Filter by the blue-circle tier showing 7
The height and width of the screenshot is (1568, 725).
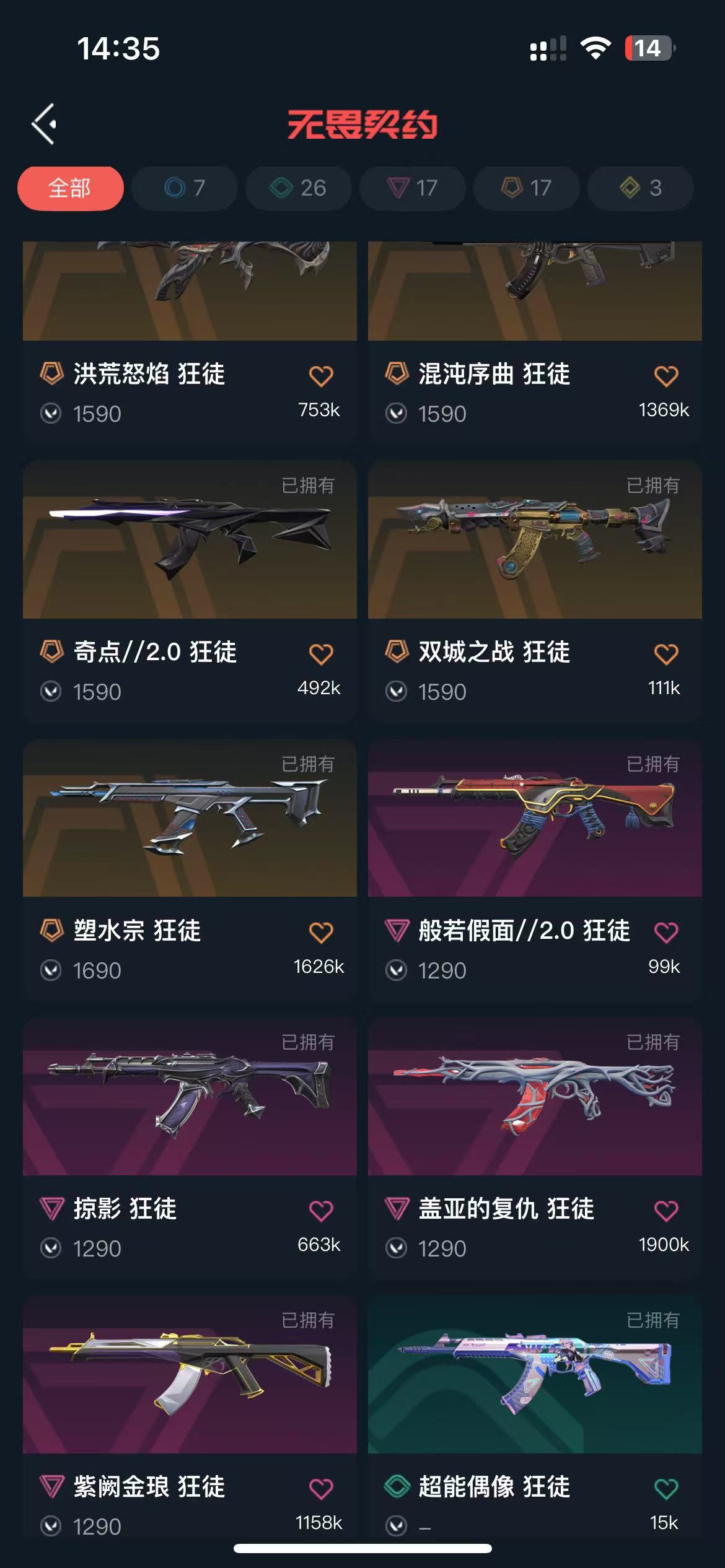pyautogui.click(x=185, y=188)
